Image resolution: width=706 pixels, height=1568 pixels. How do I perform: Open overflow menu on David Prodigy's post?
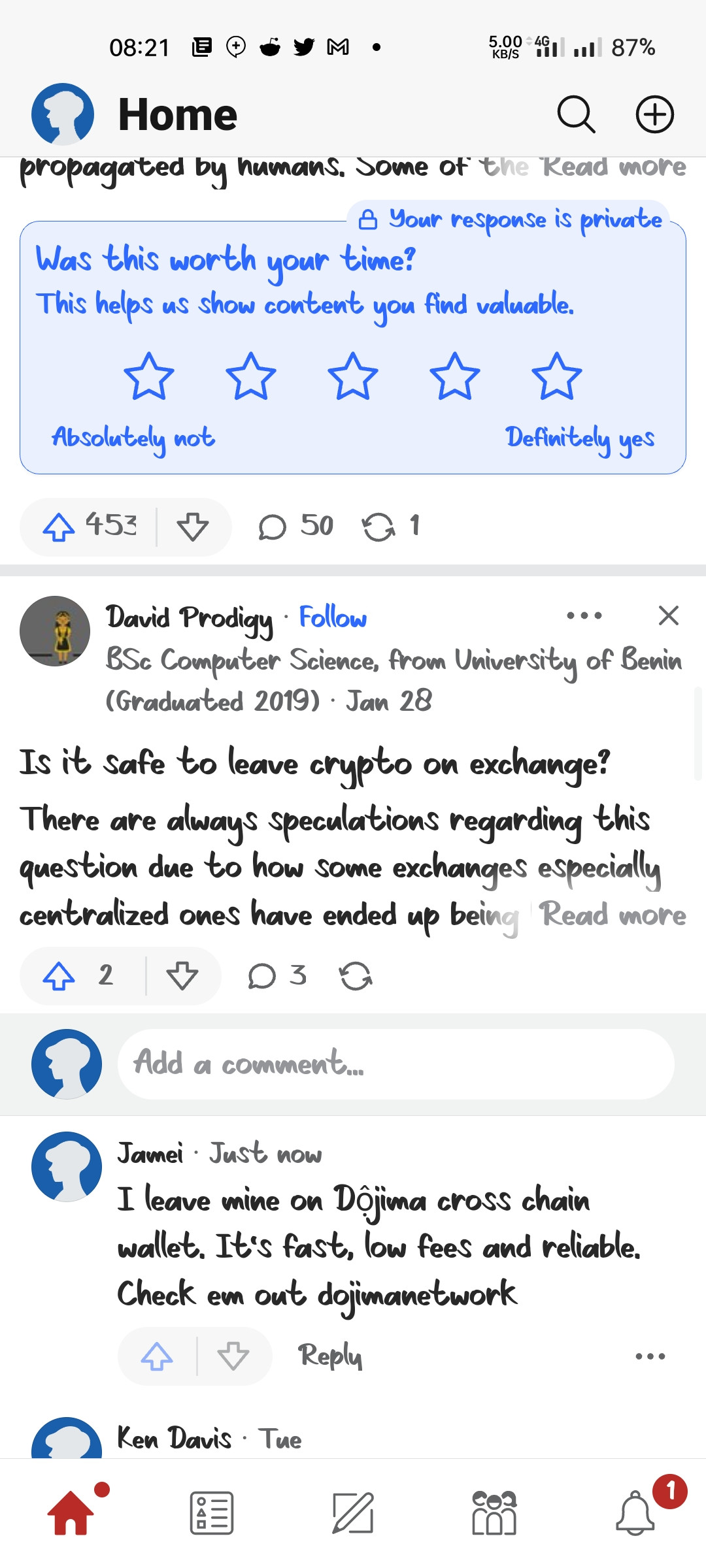(x=584, y=615)
